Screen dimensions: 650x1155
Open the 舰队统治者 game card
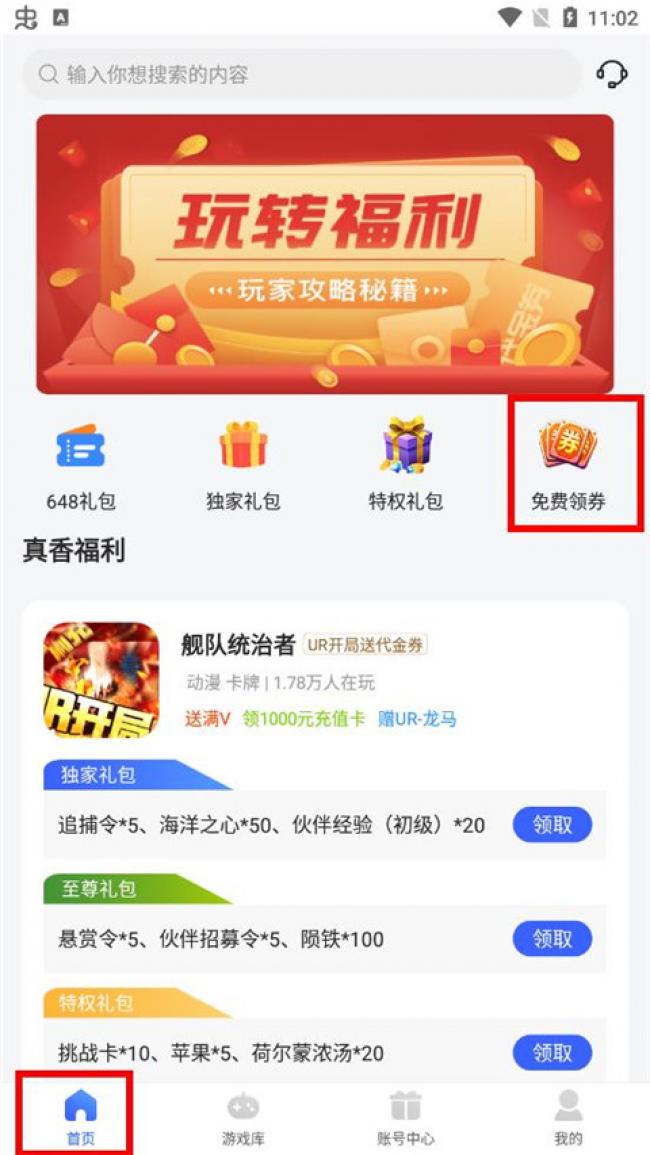[x=325, y=679]
